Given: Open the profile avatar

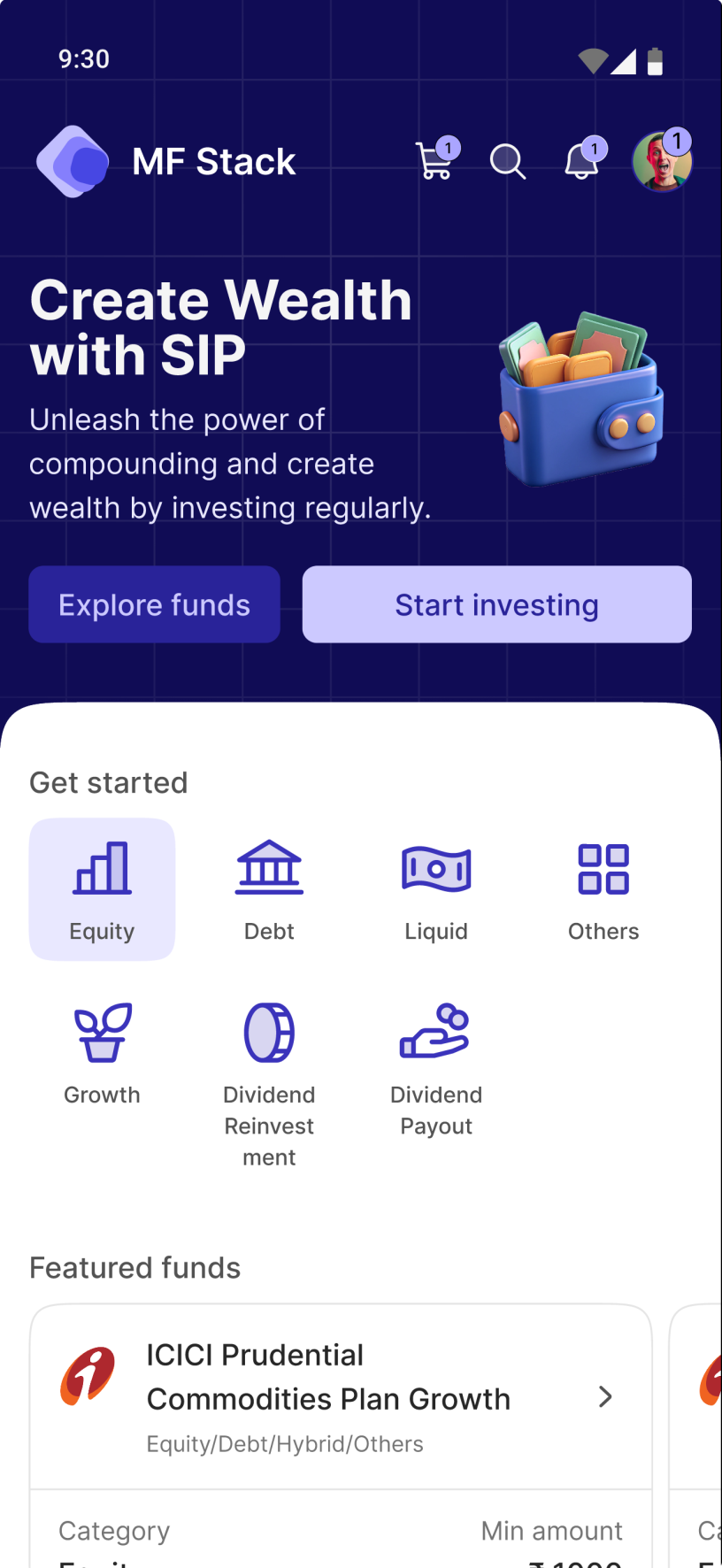Looking at the screenshot, I should [x=662, y=162].
